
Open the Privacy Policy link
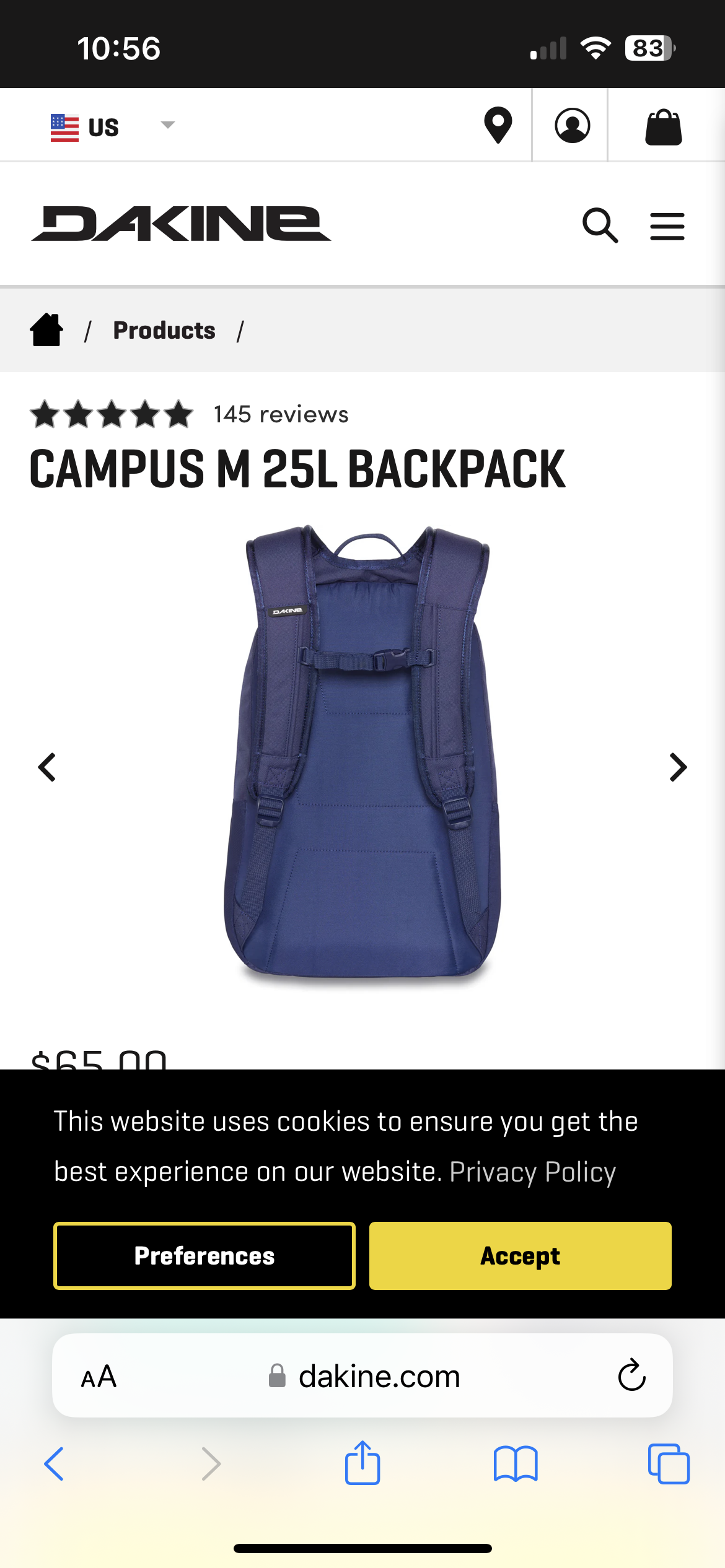(532, 1172)
